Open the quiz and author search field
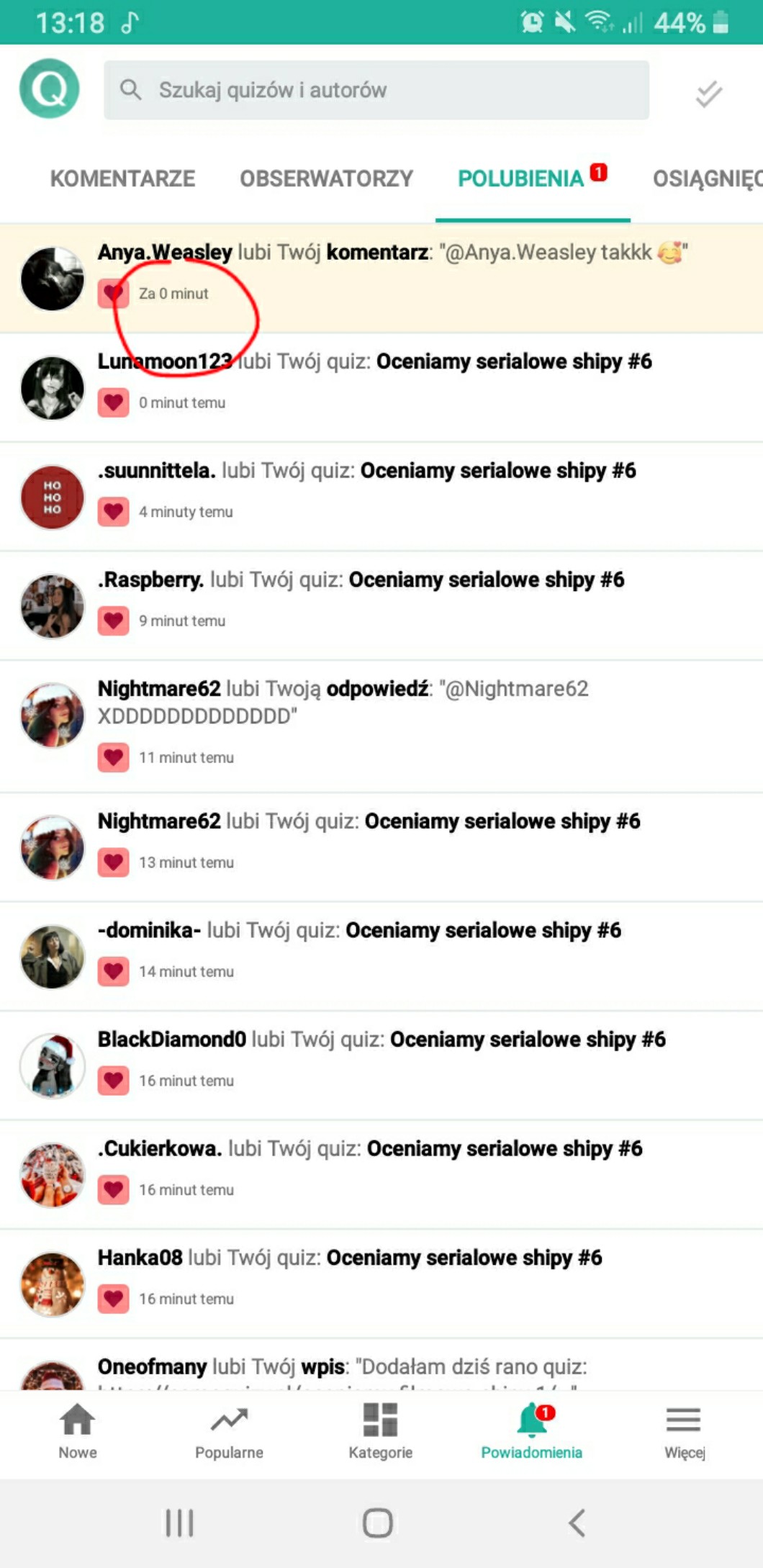The width and height of the screenshot is (763, 1568). (376, 90)
